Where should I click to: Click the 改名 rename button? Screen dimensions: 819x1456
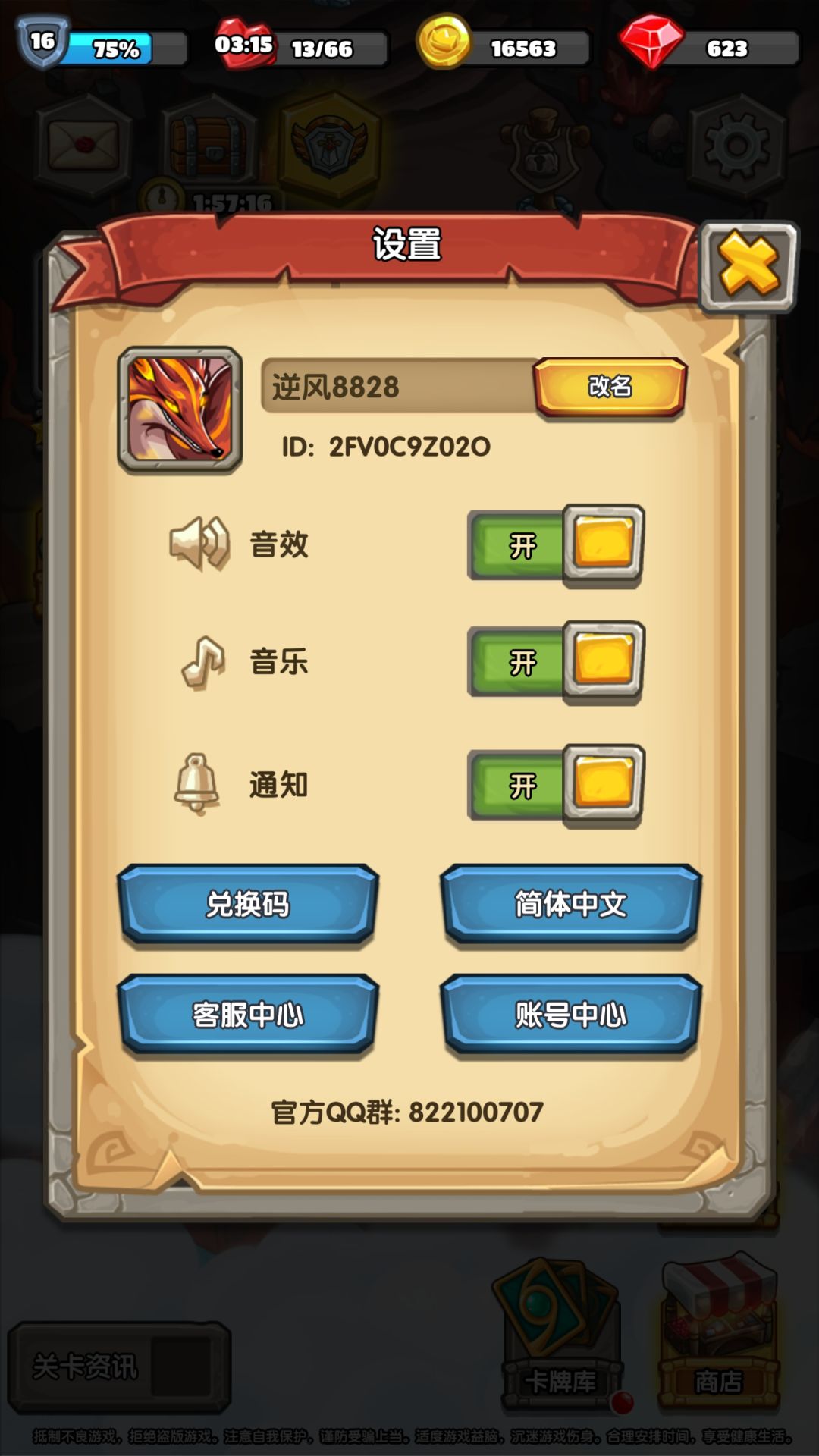pyautogui.click(x=610, y=387)
